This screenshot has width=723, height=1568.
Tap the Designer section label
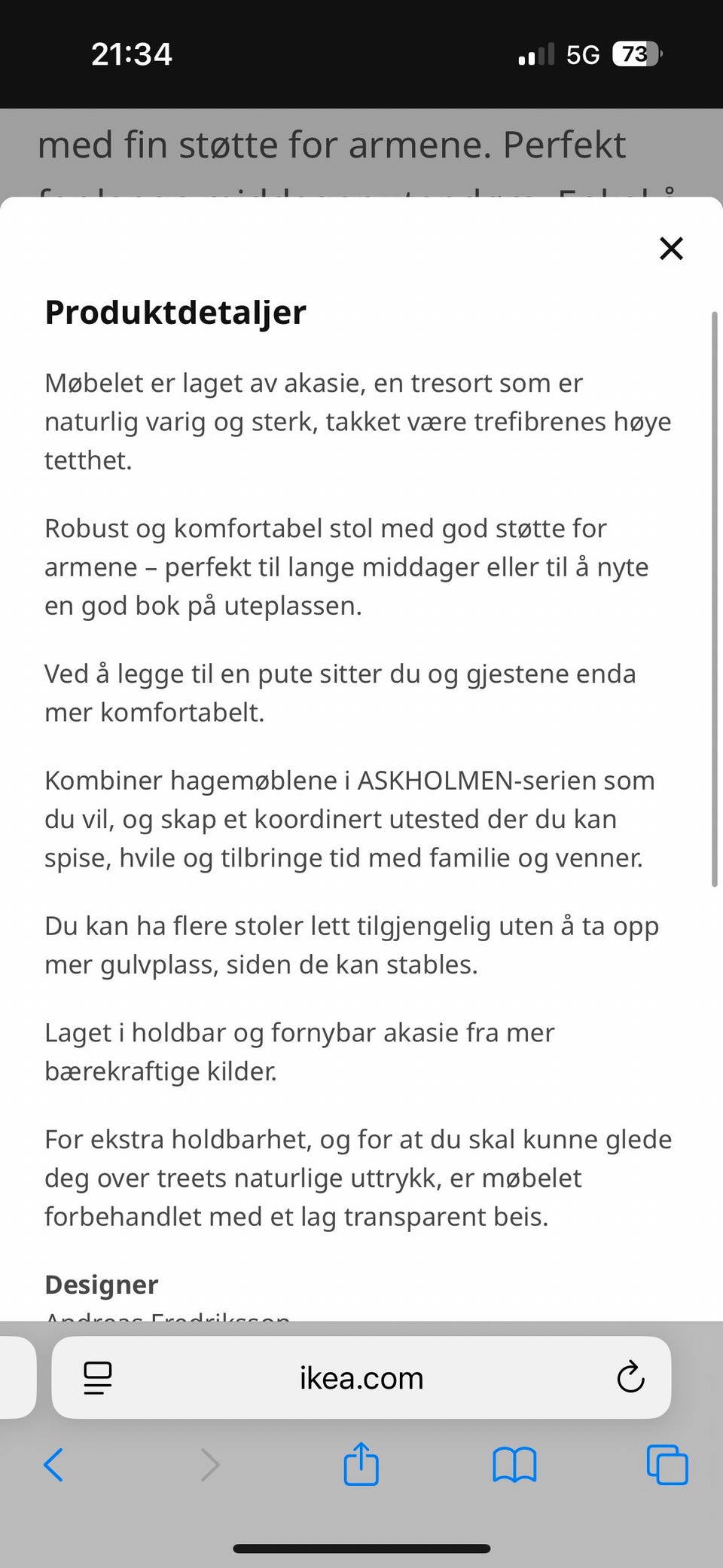point(102,1284)
